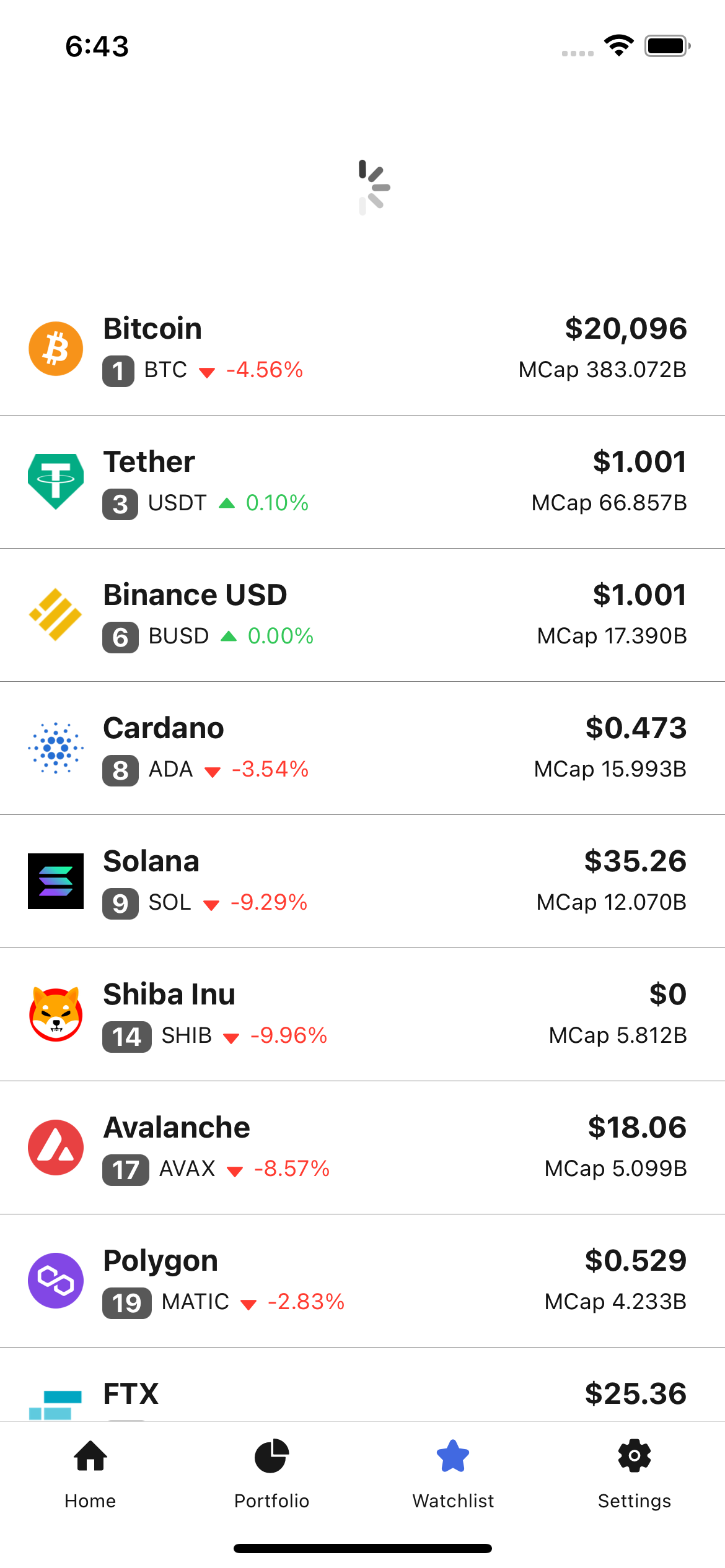This screenshot has height=1568, width=725.
Task: Select the Binance USD listing
Action: (362, 614)
